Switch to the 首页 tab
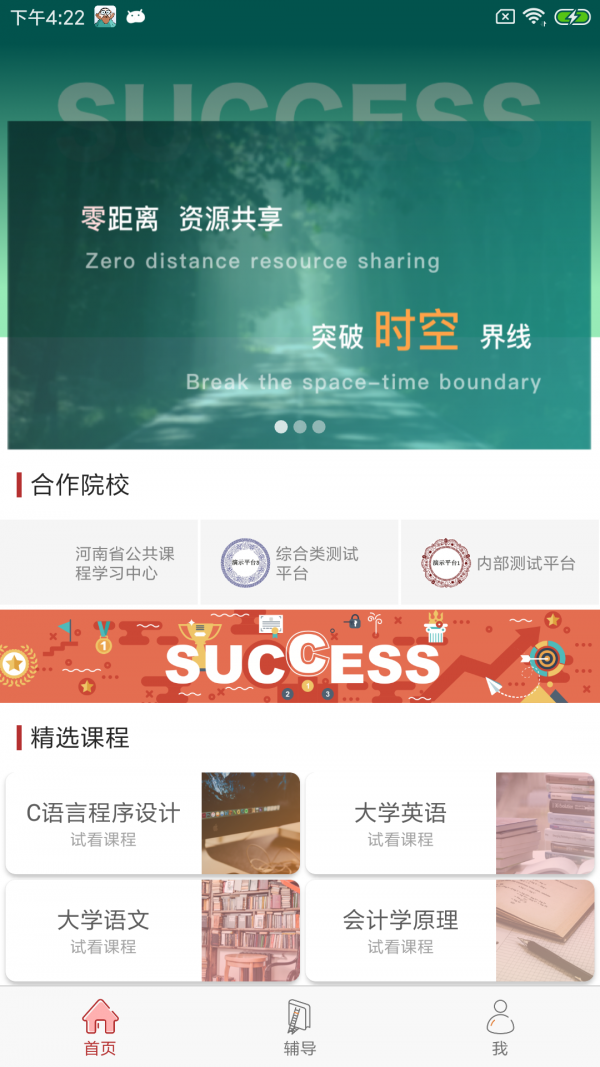This screenshot has width=600, height=1067. point(100,1027)
